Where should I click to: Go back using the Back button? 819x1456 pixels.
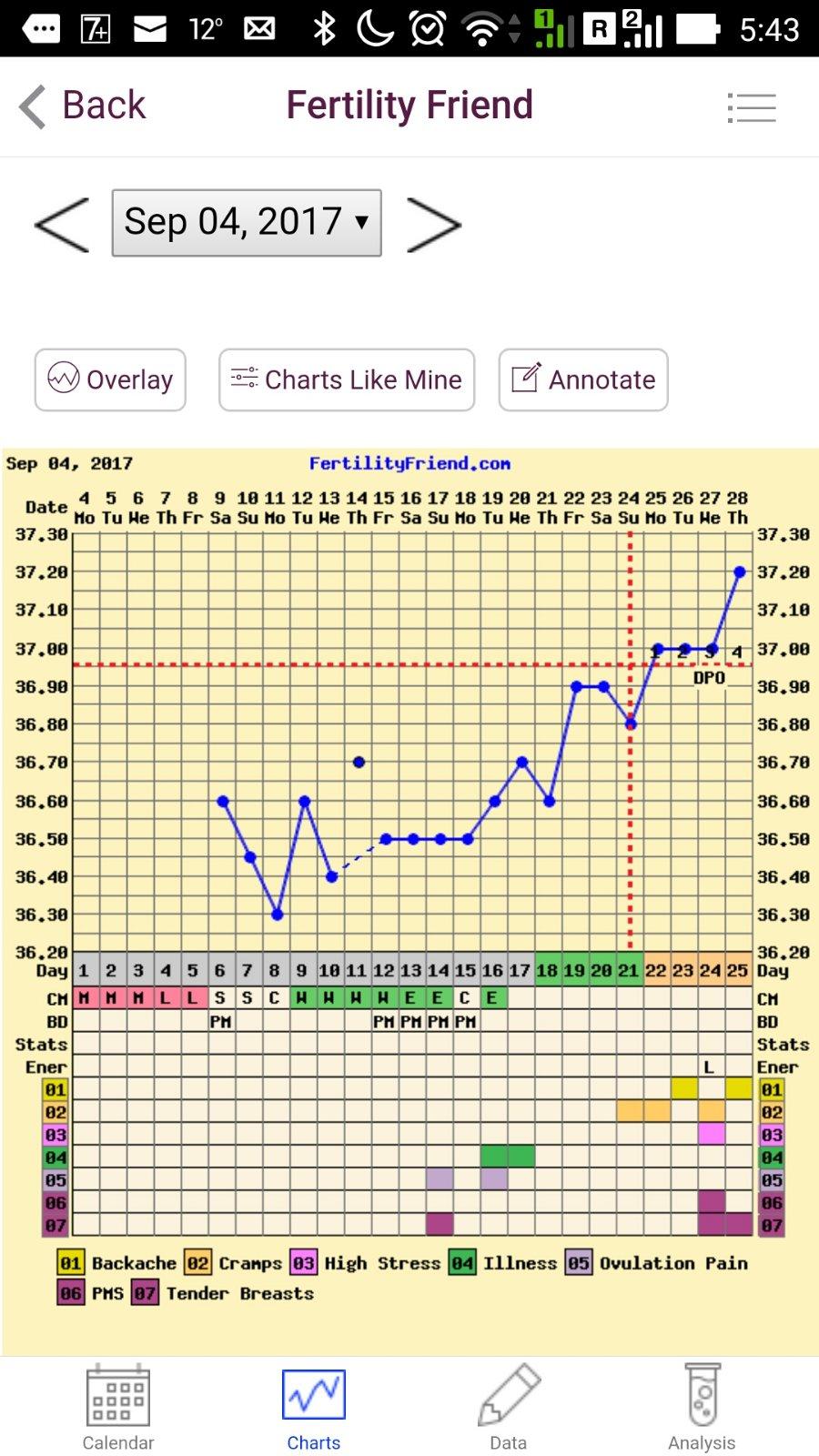point(82,106)
